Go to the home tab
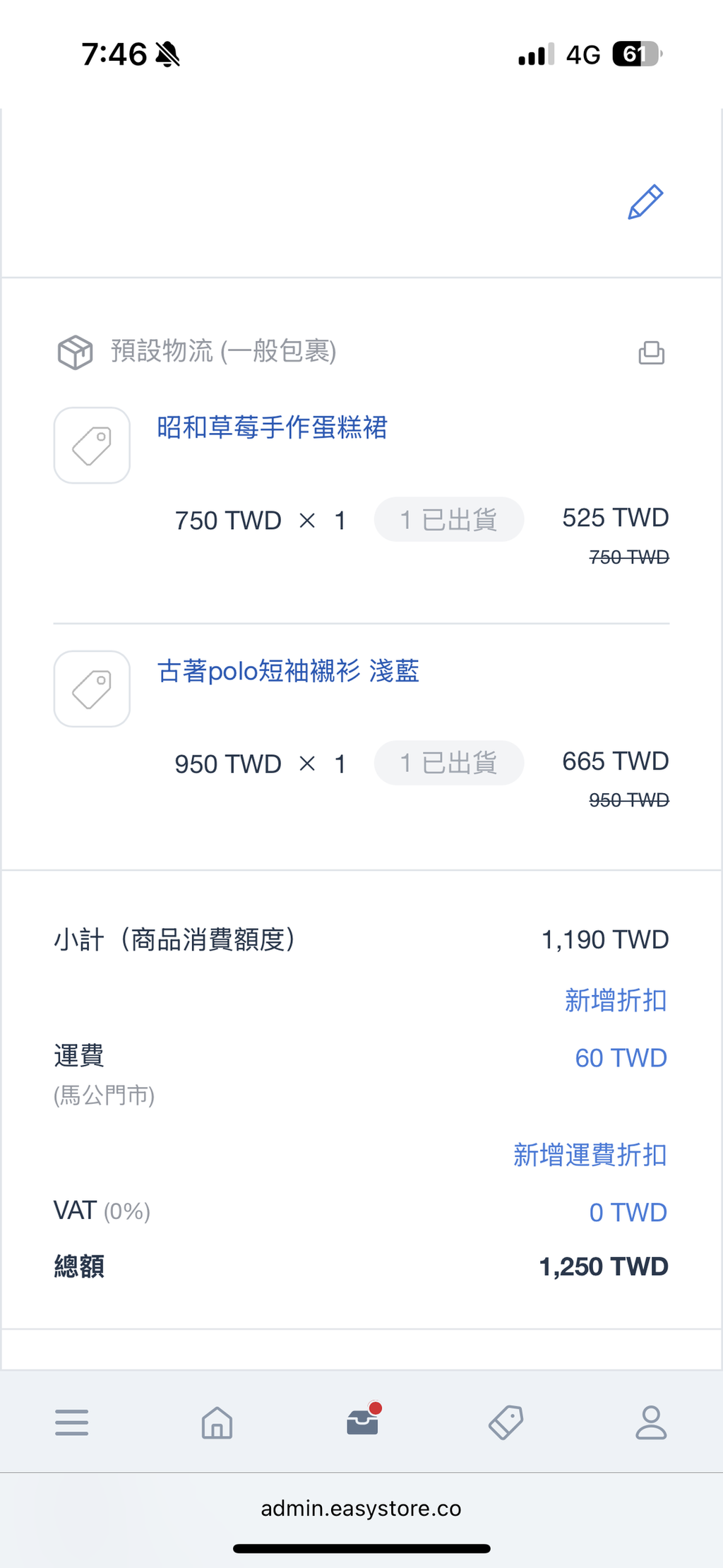 click(217, 1423)
